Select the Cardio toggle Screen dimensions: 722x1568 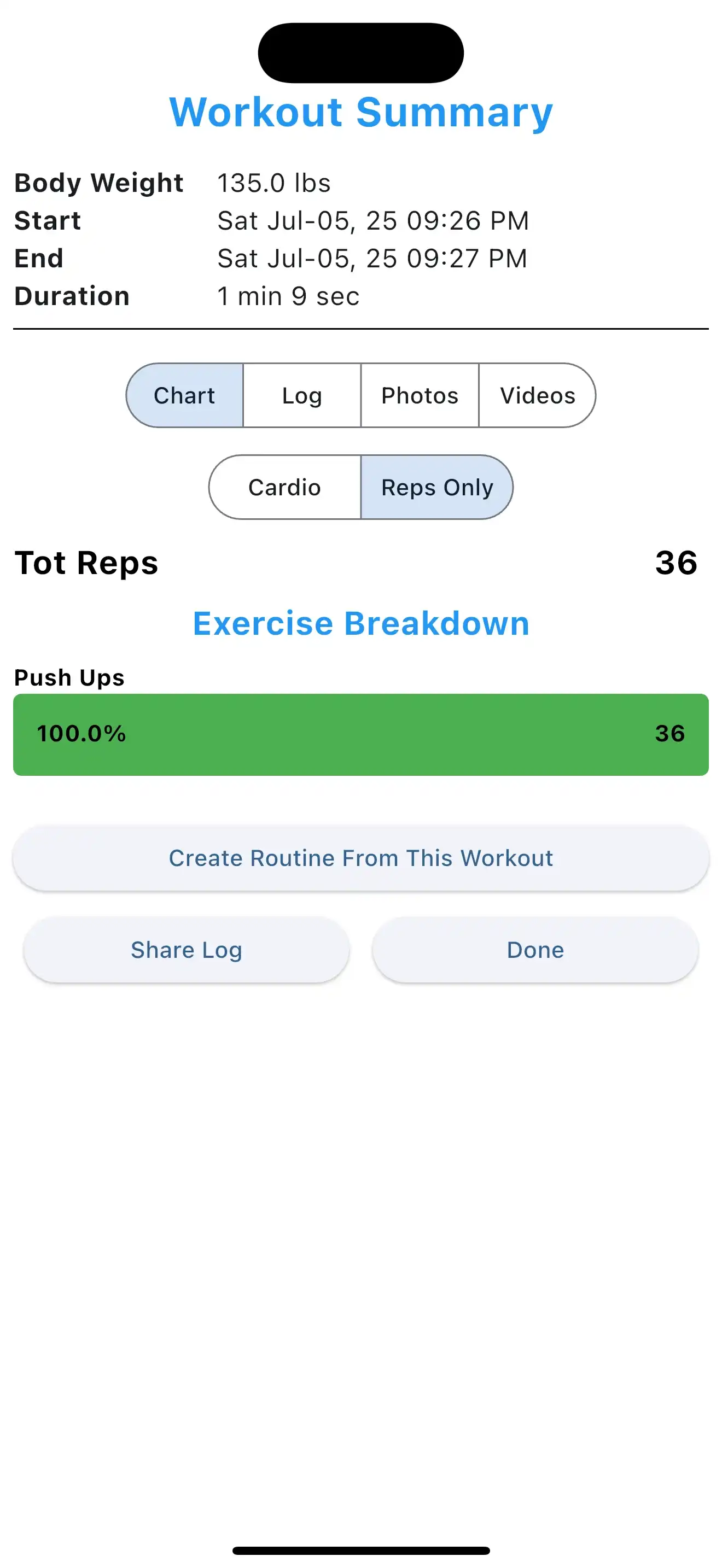284,487
